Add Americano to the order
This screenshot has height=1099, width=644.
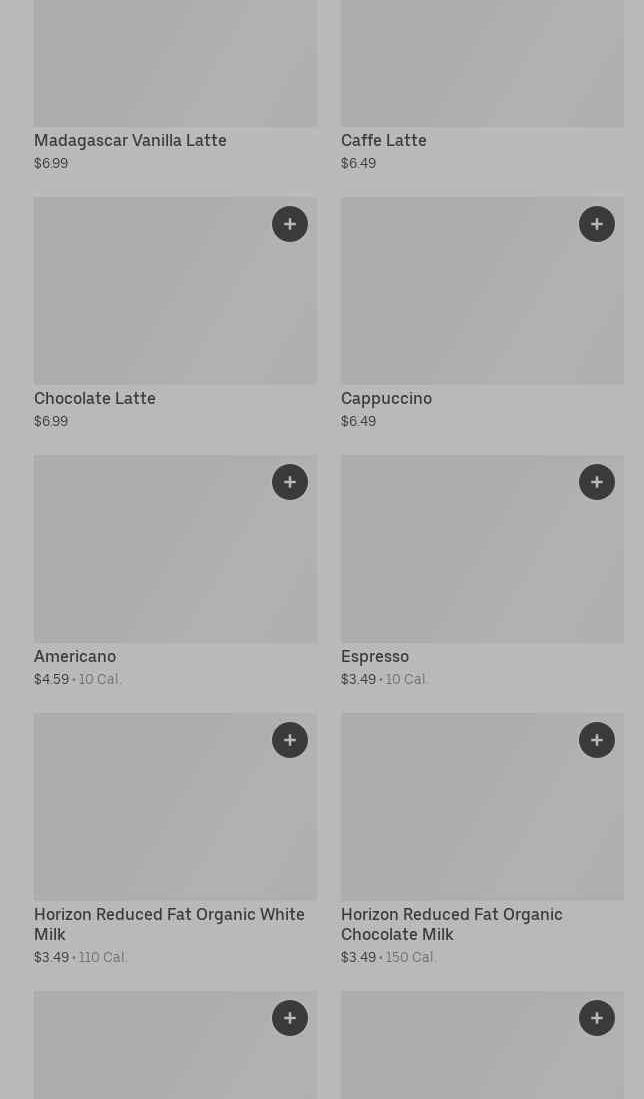[290, 482]
